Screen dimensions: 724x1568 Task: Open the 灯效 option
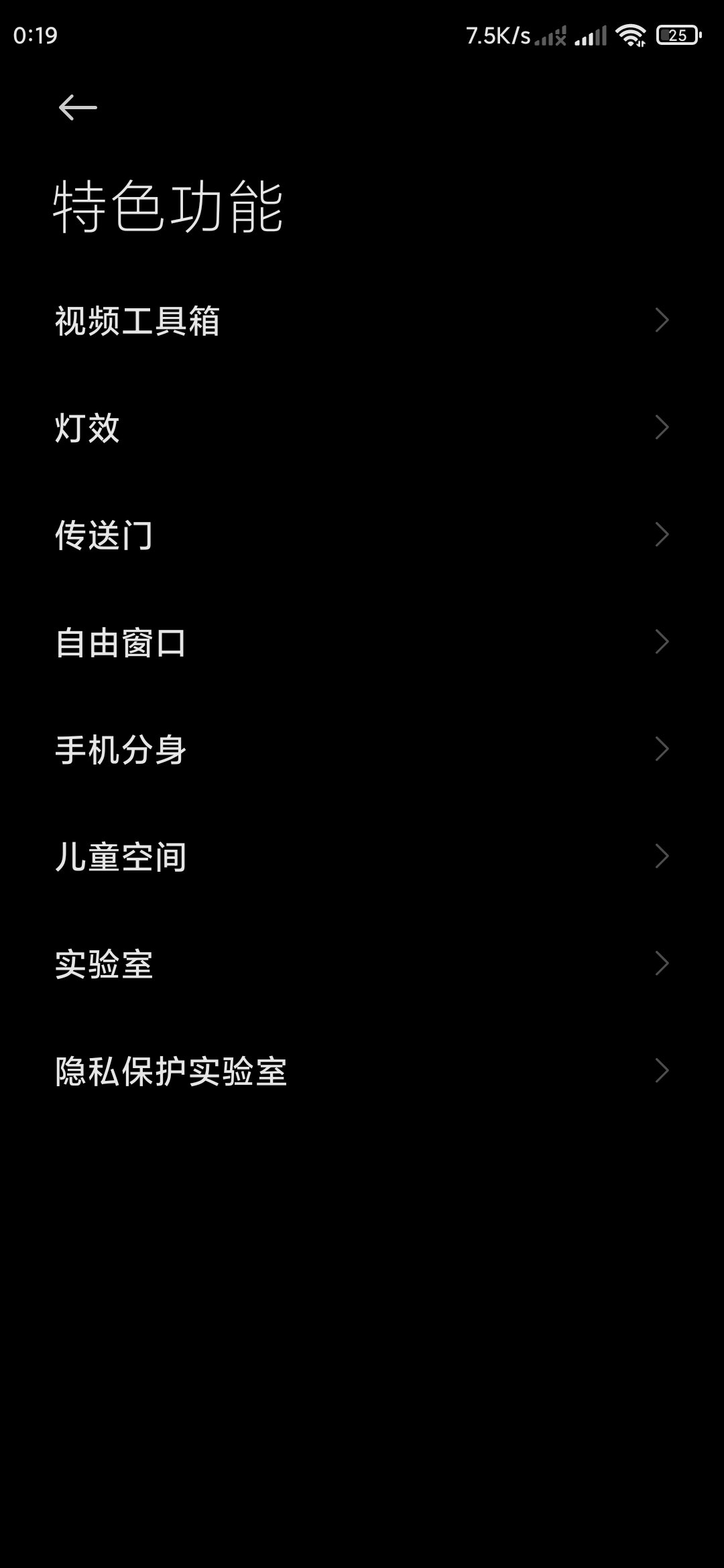(362, 428)
